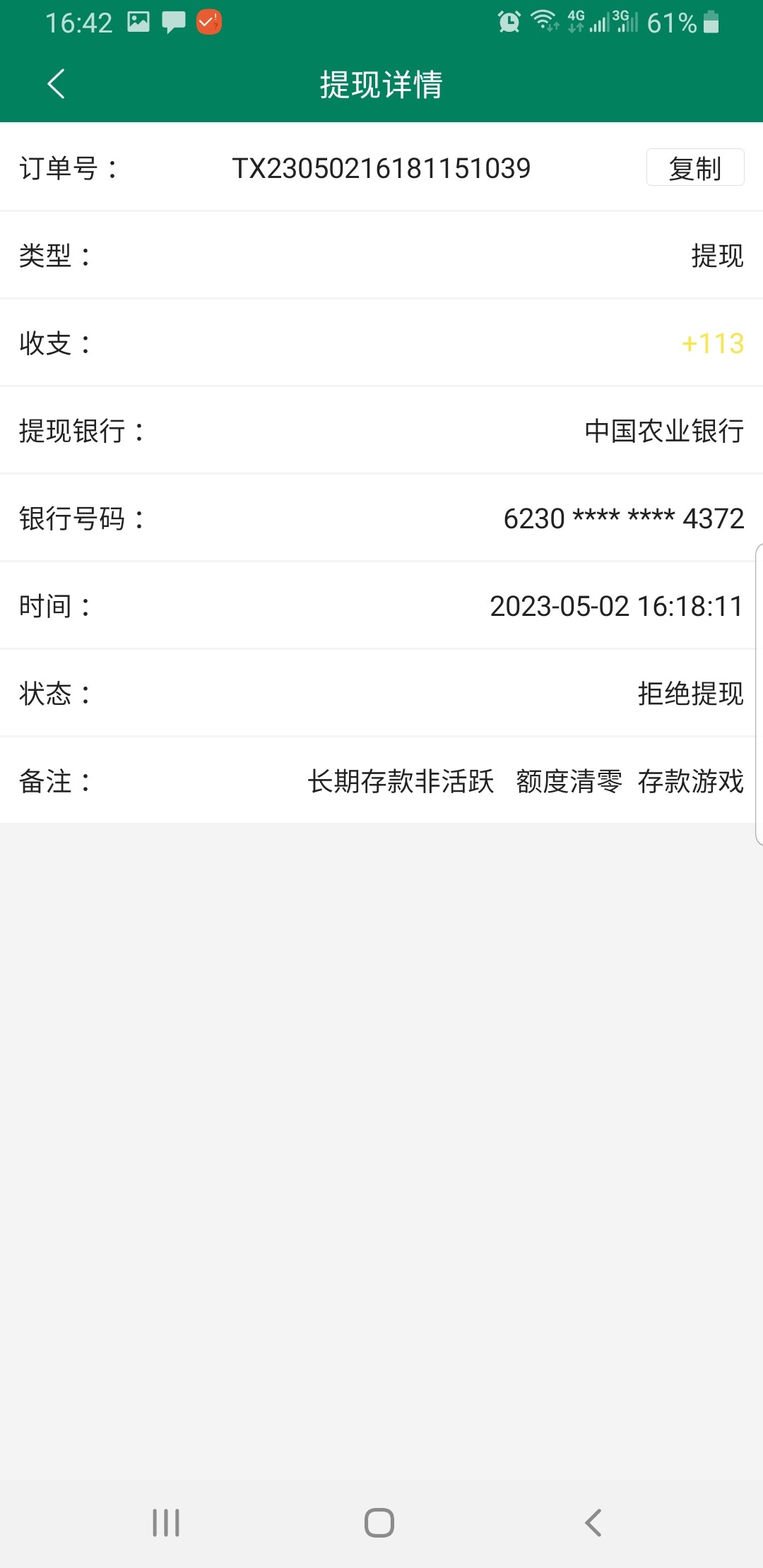Tap the message notification icon
763x1568 pixels.
[174, 21]
